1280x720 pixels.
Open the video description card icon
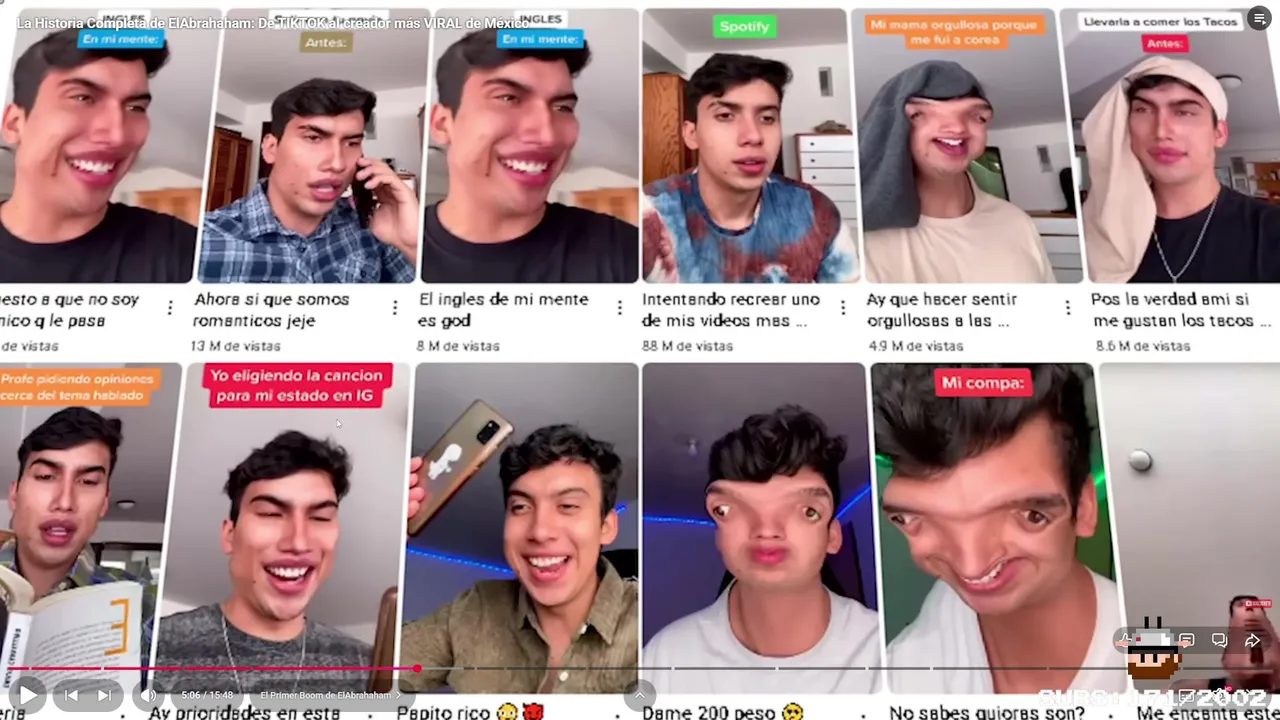[x=1187, y=640]
